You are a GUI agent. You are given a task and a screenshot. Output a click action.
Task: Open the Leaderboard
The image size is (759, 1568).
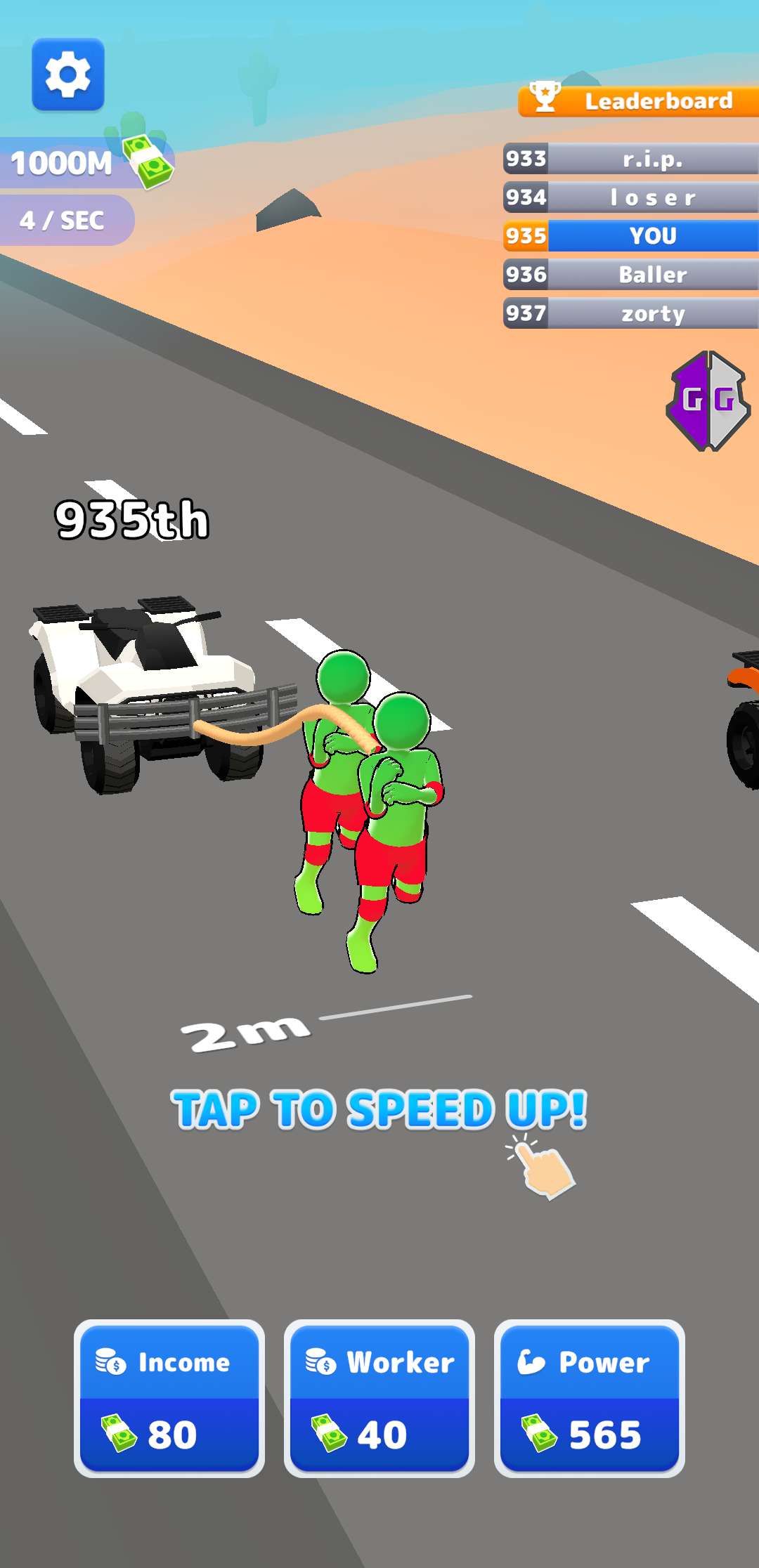[x=638, y=100]
